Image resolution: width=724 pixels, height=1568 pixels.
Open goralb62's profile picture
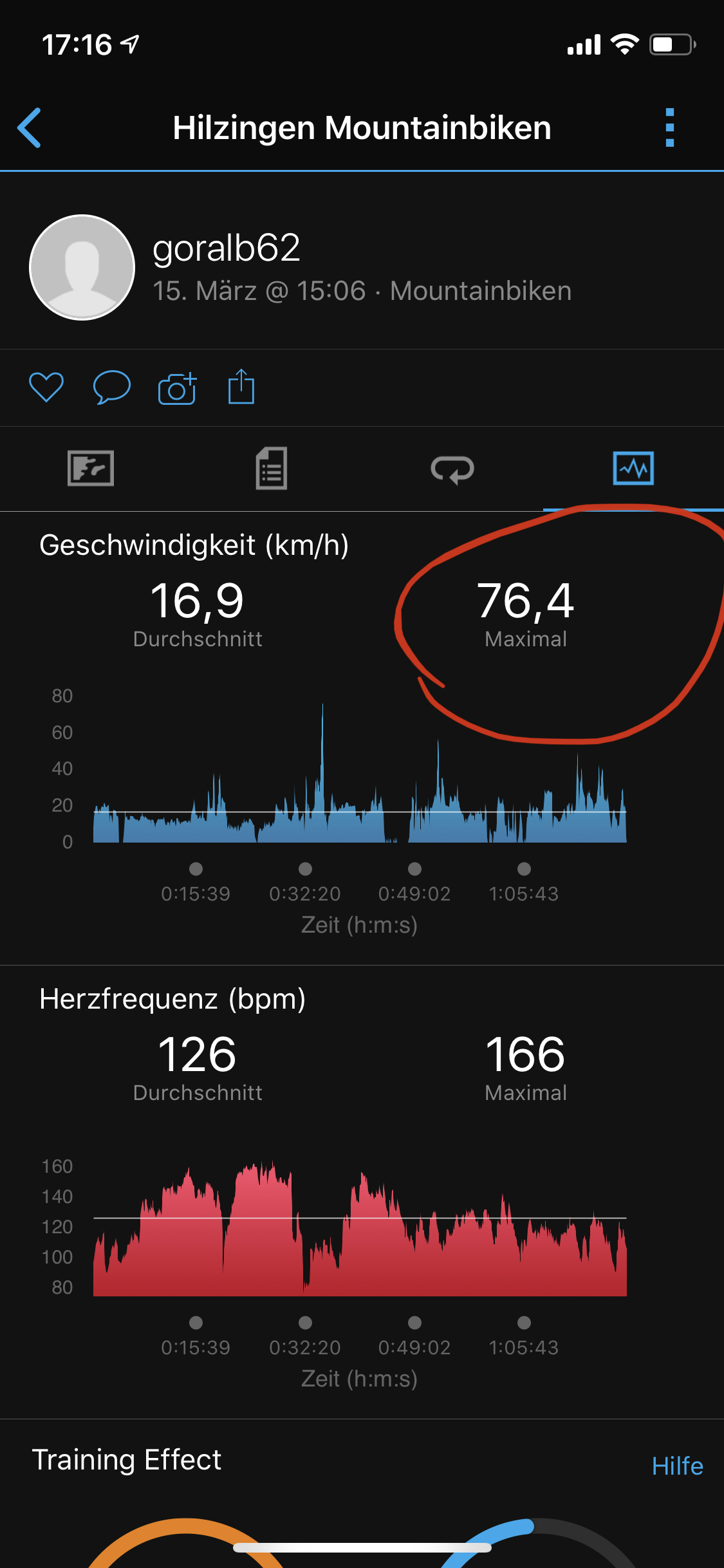82,267
